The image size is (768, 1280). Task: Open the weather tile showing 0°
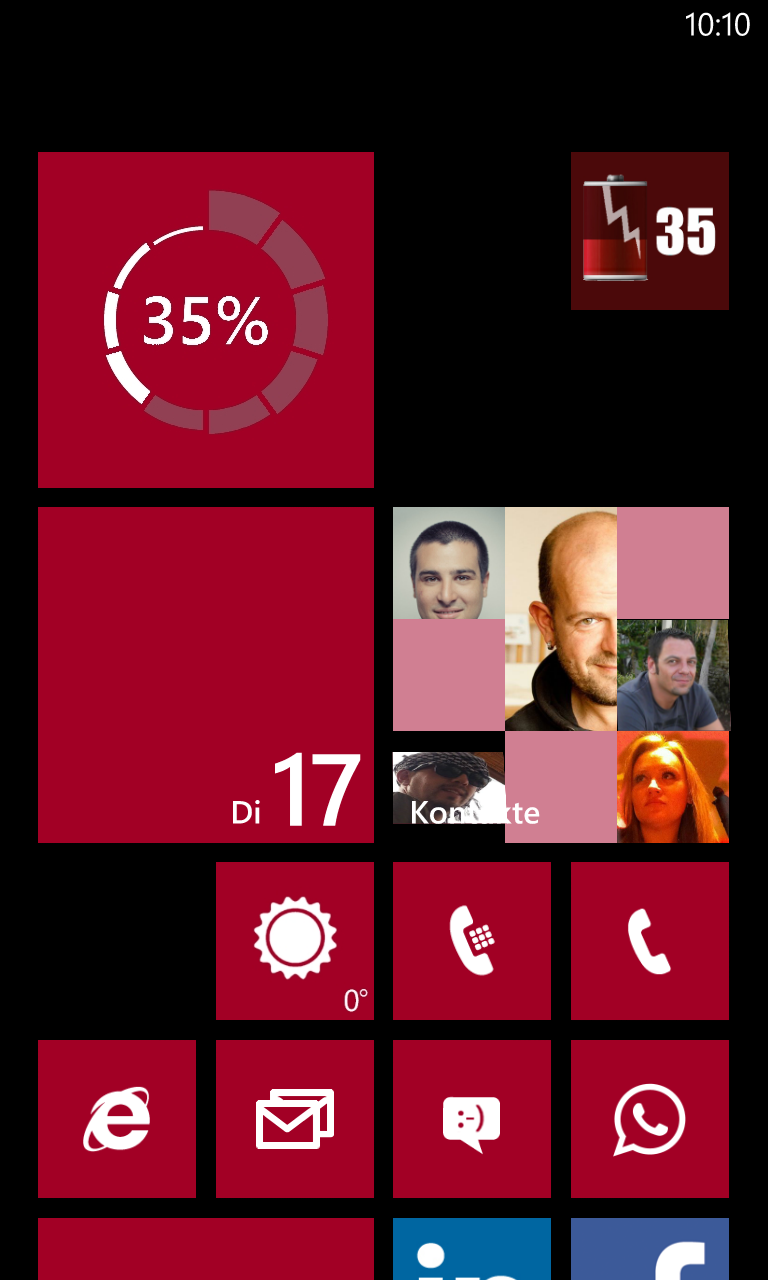coord(295,941)
